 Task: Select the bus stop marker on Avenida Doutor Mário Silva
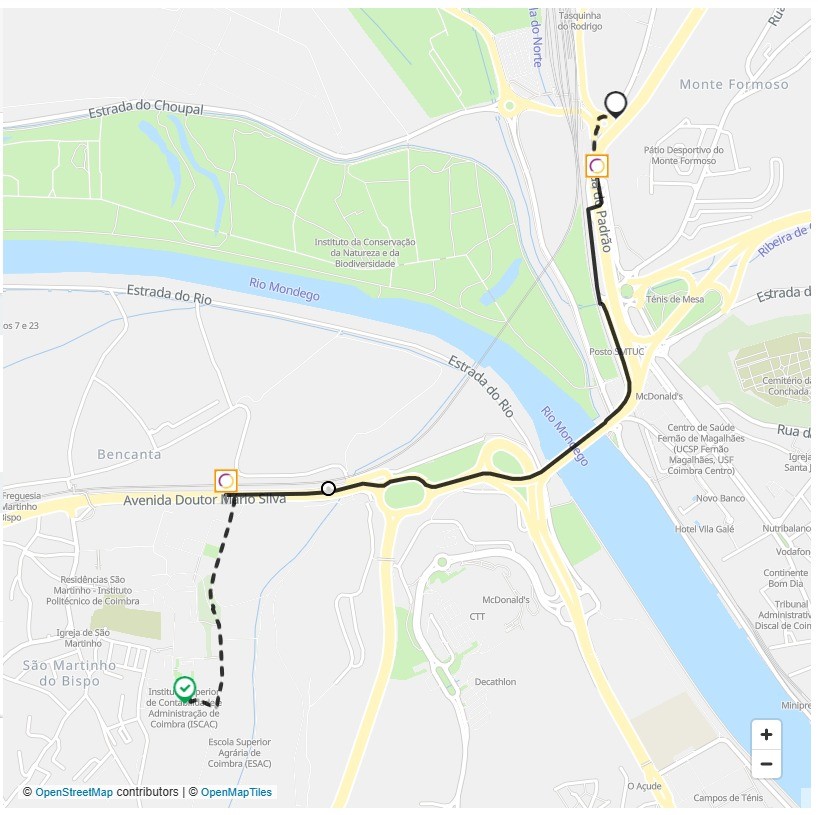pos(226,481)
